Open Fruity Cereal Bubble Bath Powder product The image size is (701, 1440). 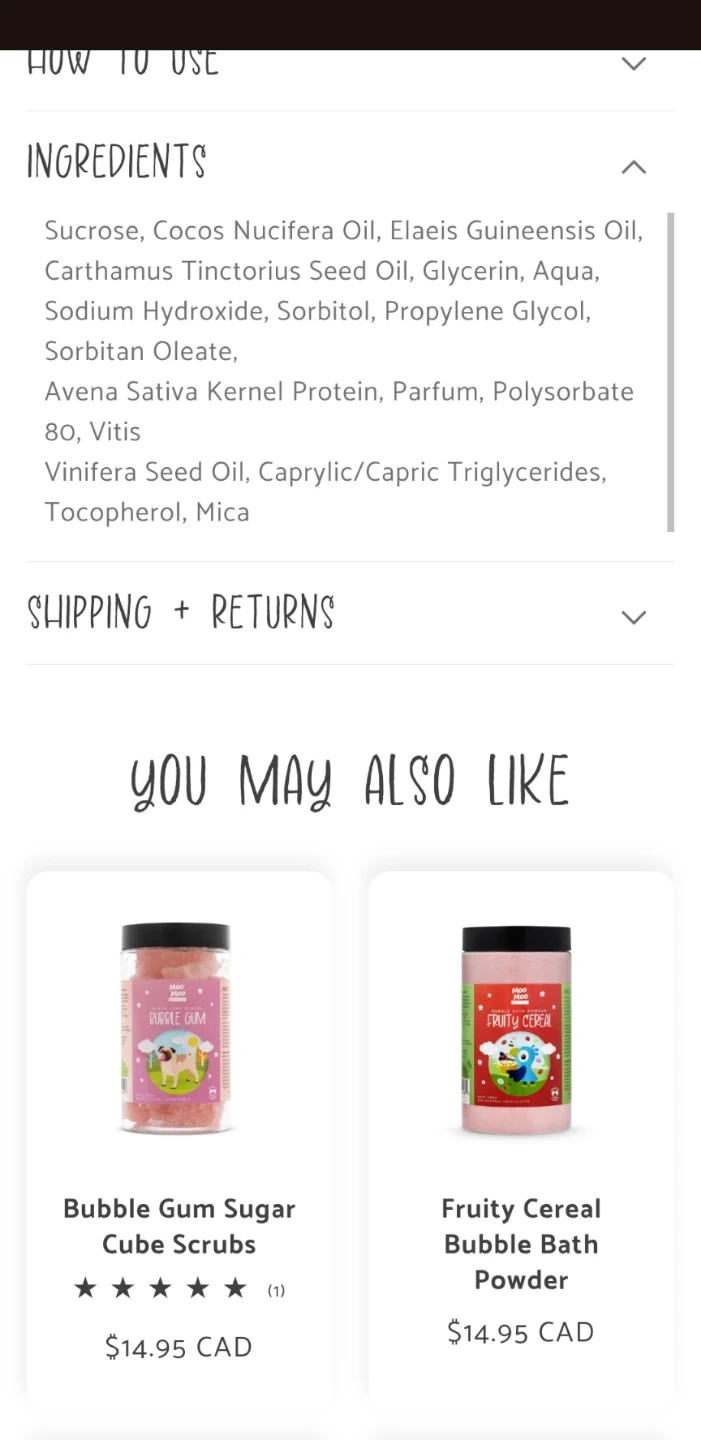[x=521, y=1244]
